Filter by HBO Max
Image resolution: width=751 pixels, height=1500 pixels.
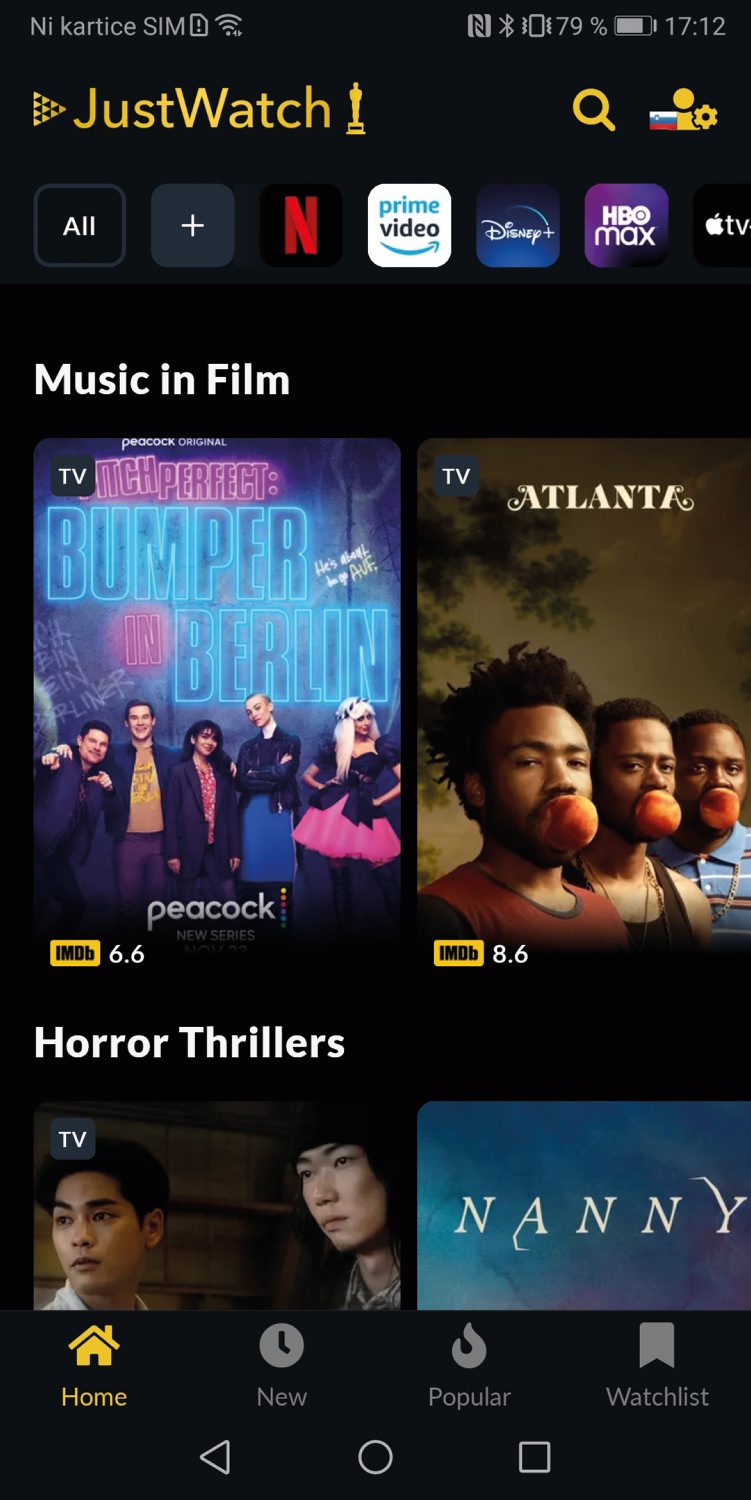coord(626,226)
